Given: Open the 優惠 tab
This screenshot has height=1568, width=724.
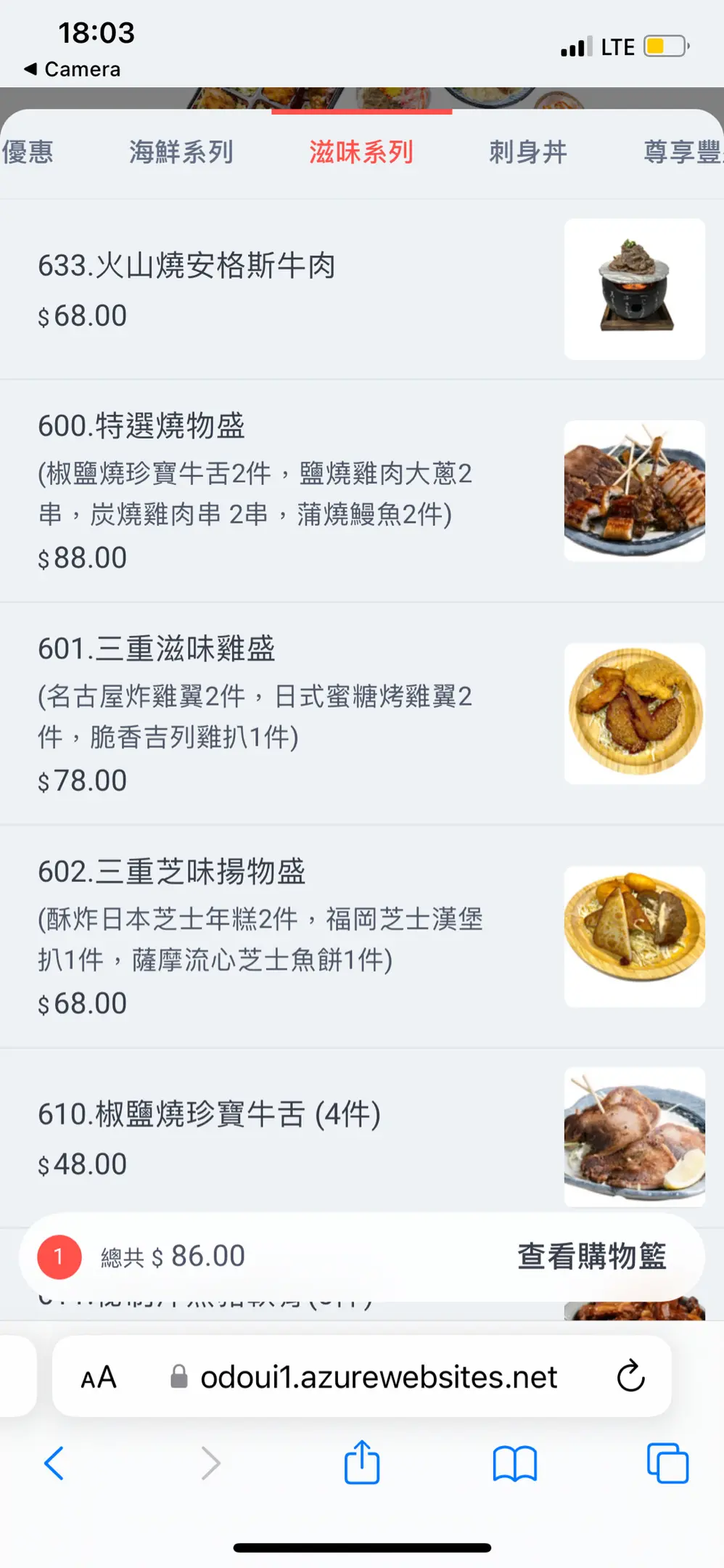Looking at the screenshot, I should click(x=28, y=152).
